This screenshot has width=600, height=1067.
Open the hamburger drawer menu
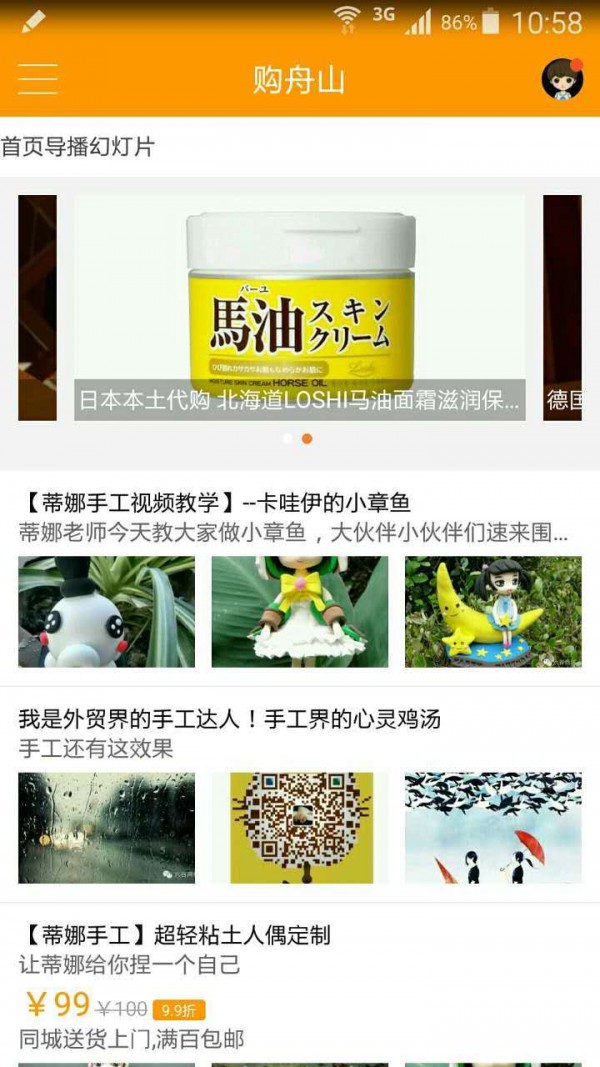(38, 78)
